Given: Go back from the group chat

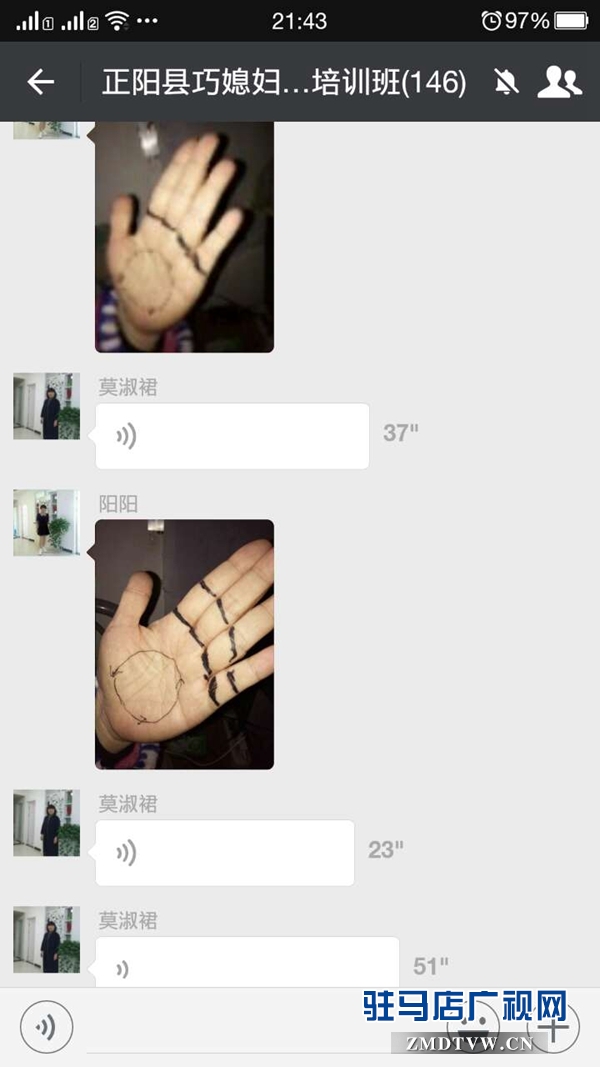Looking at the screenshot, I should click(x=40, y=82).
